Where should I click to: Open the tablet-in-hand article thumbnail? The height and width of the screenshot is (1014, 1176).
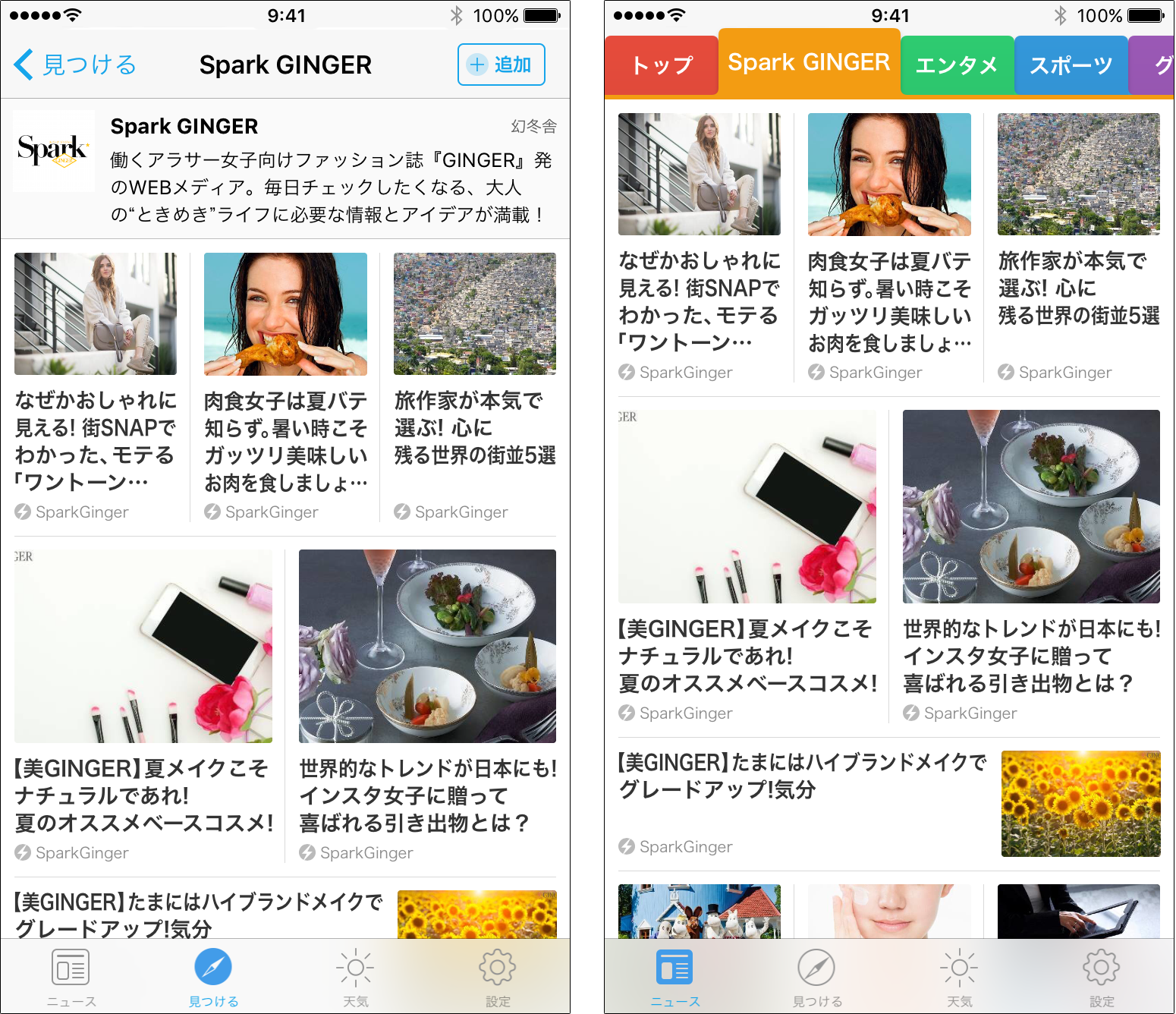(1078, 912)
